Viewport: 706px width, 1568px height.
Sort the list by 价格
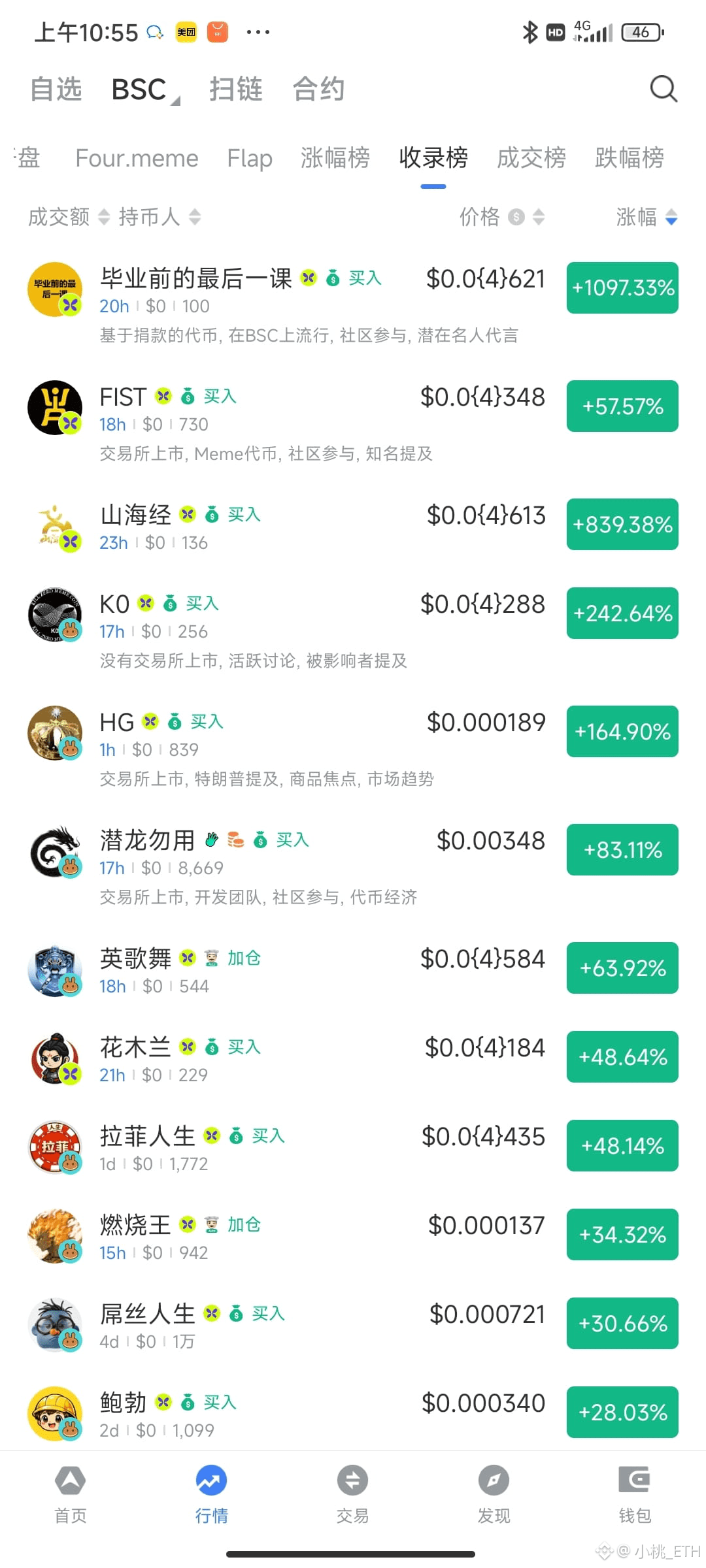[501, 217]
